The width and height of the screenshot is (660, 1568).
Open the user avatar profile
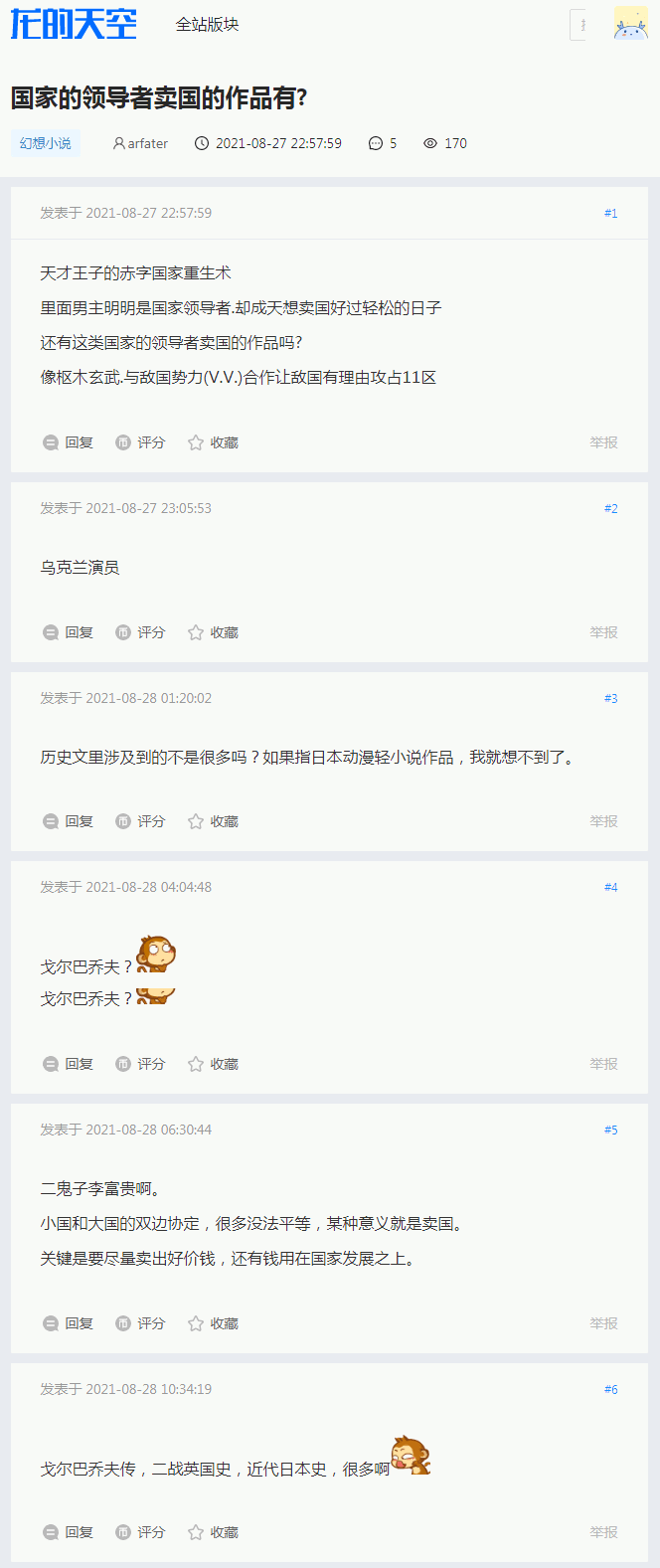pos(630,25)
